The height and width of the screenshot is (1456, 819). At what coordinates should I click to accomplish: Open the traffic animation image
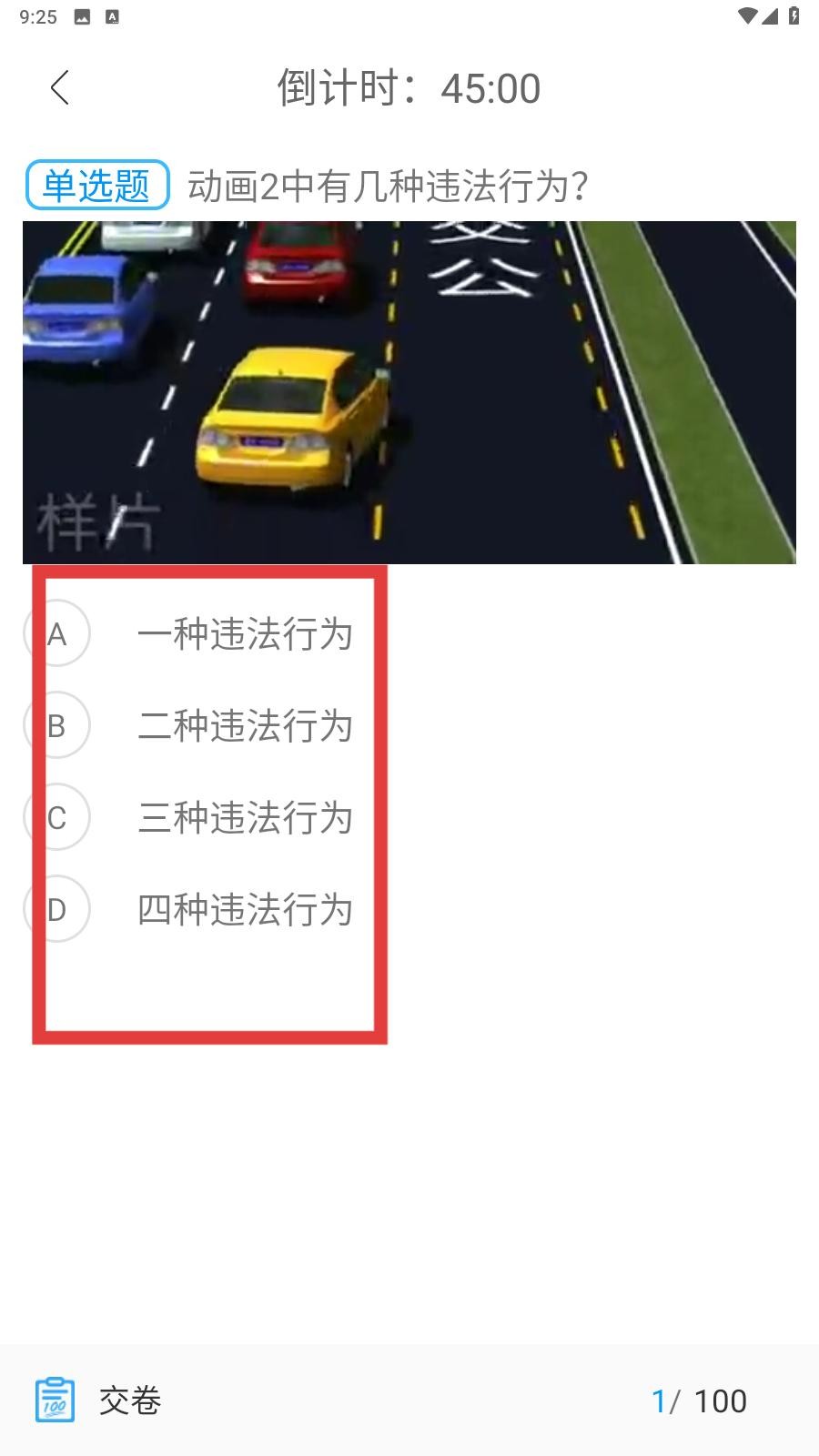(409, 392)
